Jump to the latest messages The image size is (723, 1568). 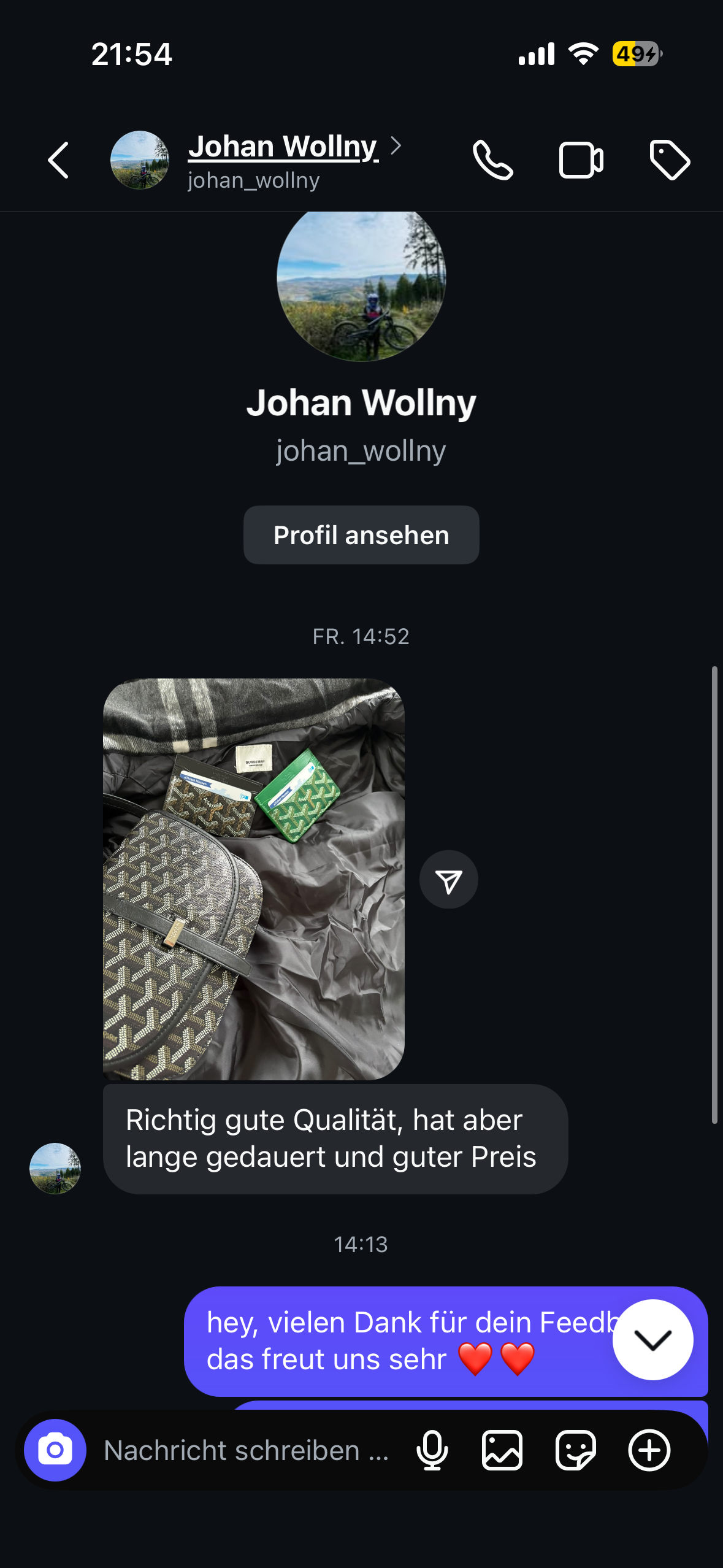pos(652,1340)
